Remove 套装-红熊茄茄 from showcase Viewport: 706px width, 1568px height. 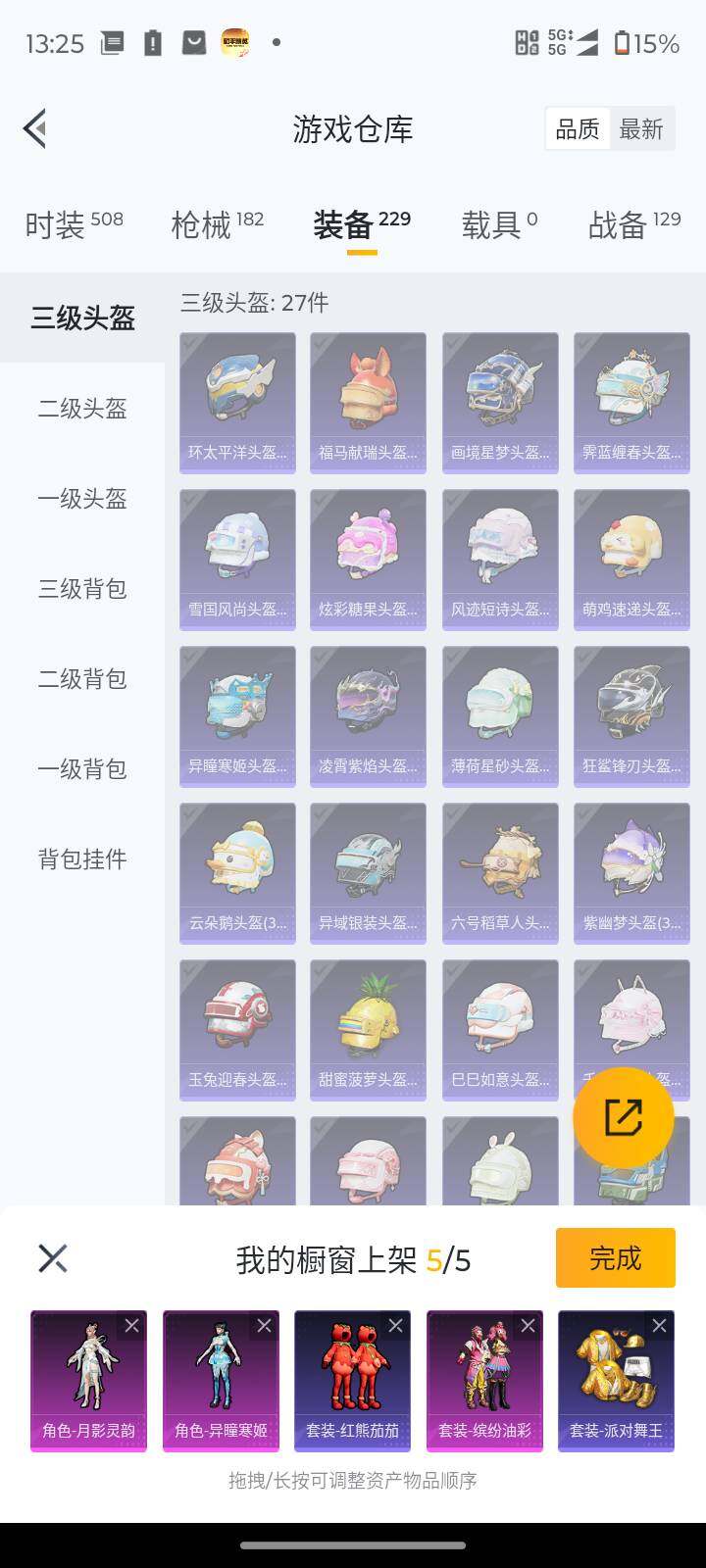click(x=395, y=1326)
